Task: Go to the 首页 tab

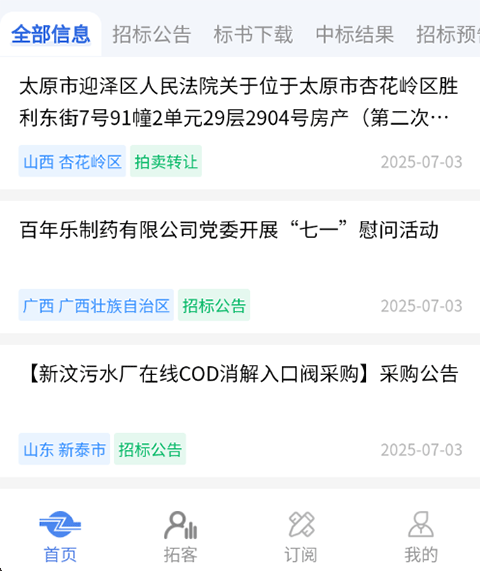Action: pos(60,537)
